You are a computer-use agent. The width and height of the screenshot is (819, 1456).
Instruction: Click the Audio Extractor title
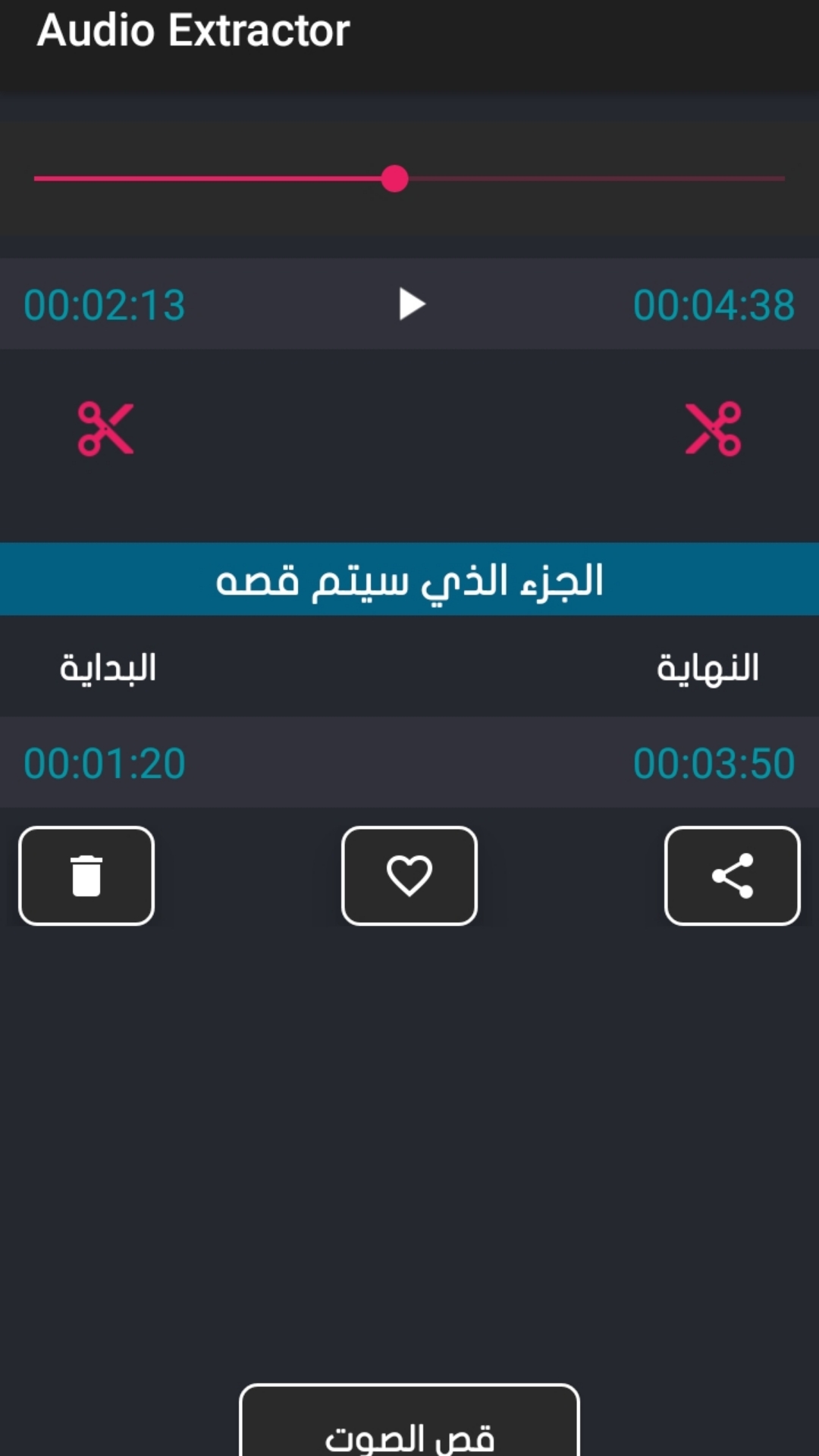(194, 30)
